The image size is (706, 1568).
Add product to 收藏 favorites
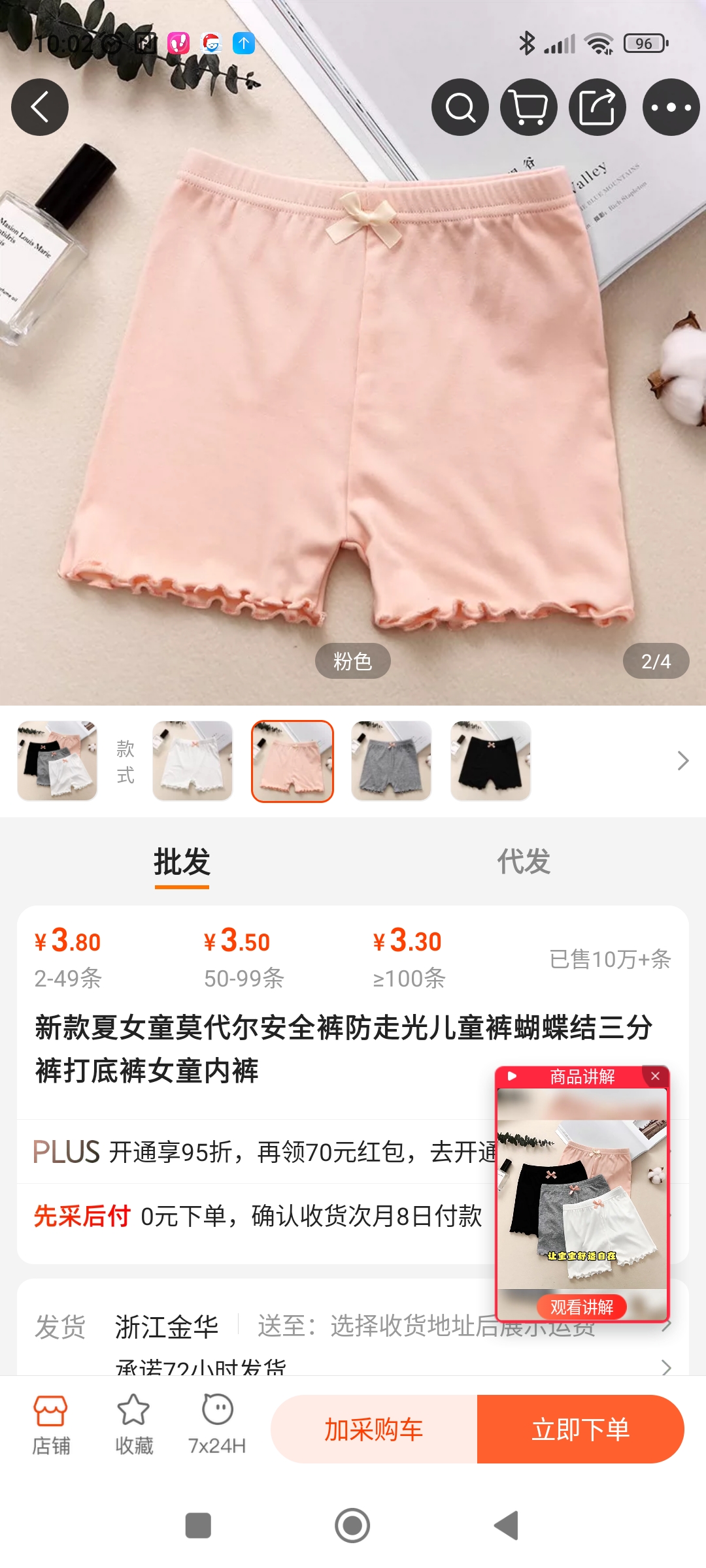(x=134, y=1428)
